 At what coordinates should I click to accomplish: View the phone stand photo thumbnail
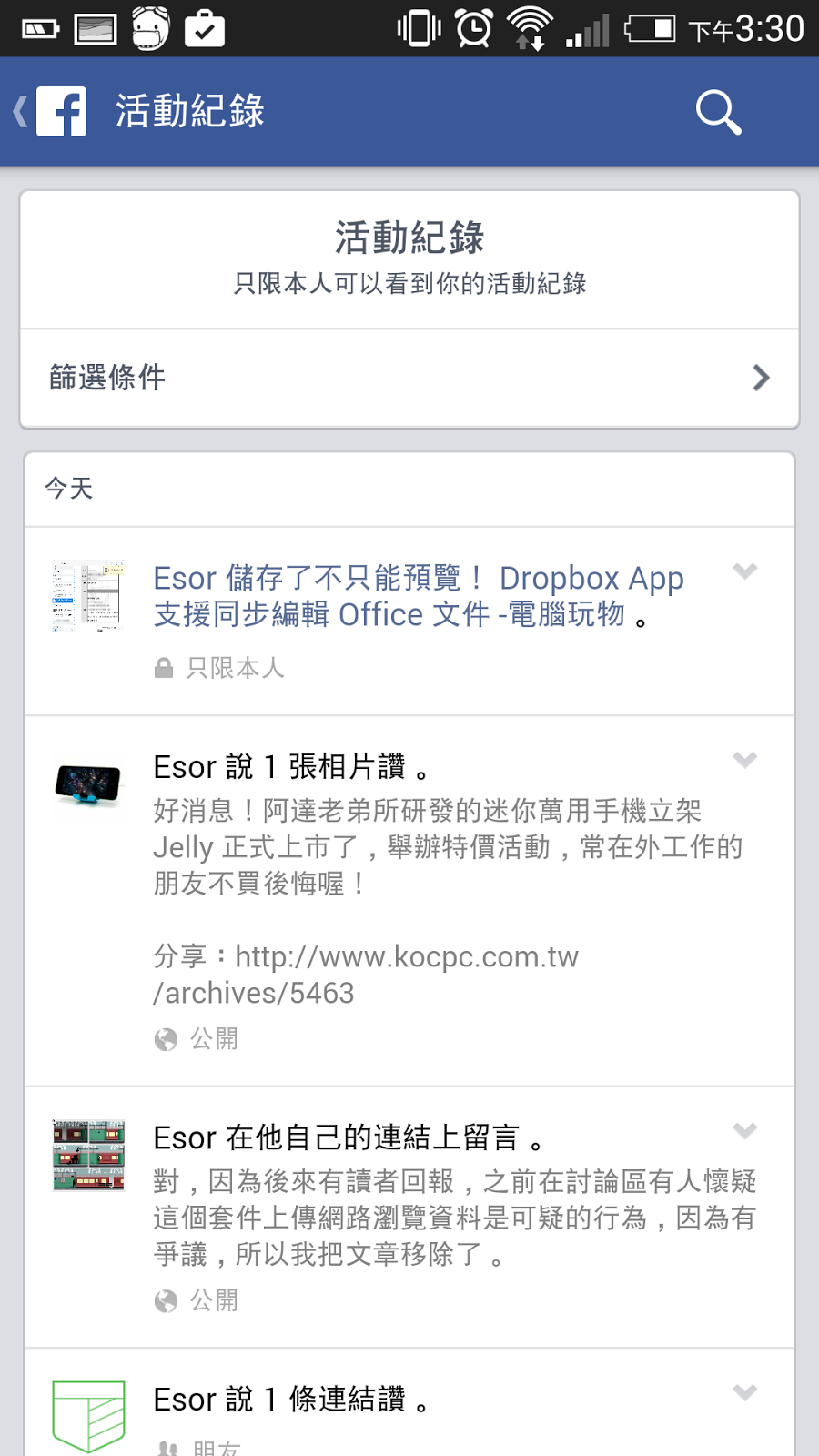tap(88, 784)
